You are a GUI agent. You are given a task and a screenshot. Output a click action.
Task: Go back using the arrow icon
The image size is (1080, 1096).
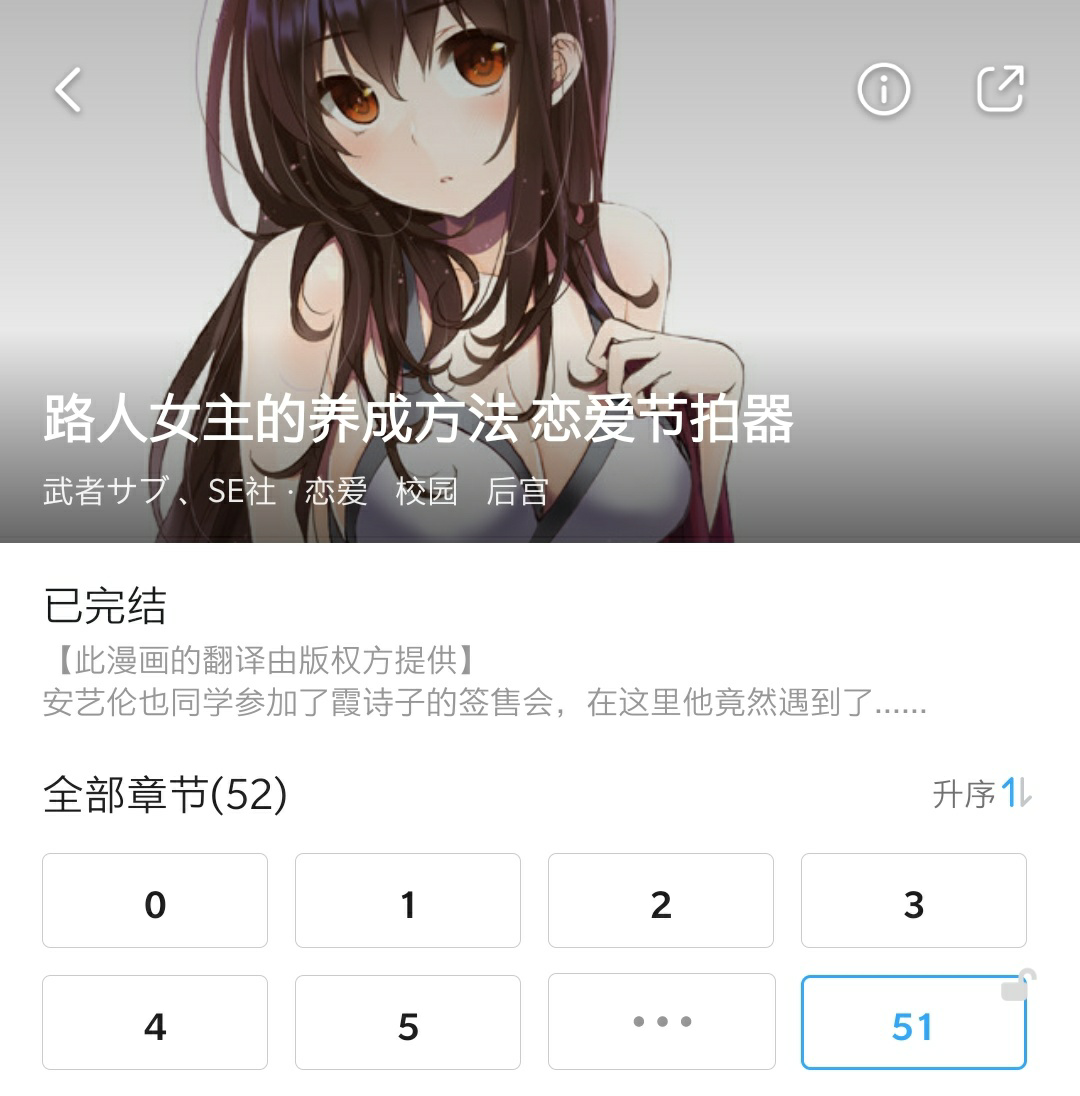(x=68, y=90)
